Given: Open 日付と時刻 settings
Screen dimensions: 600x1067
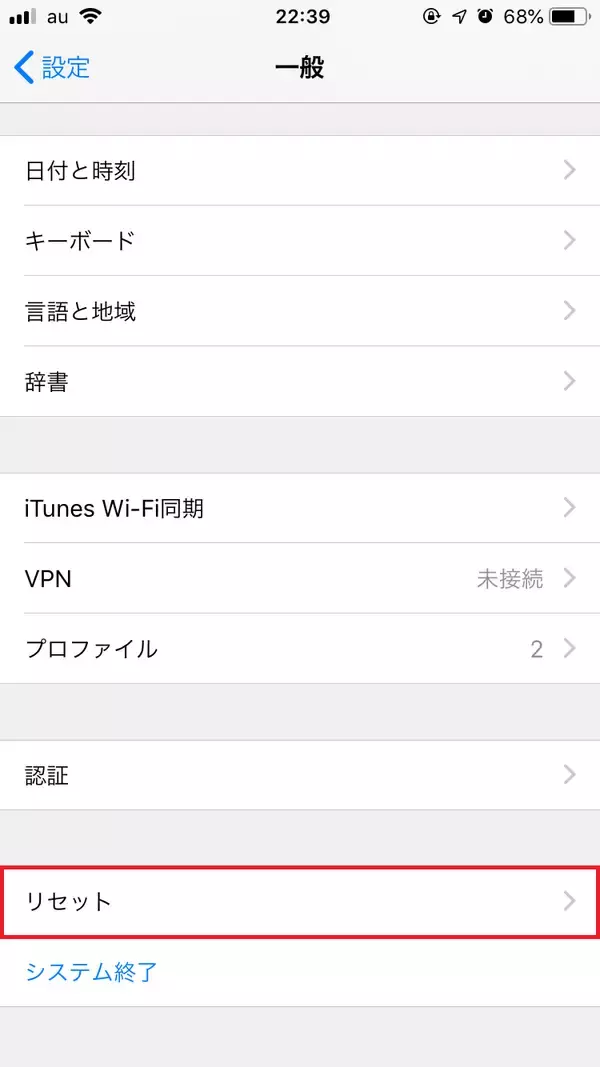Looking at the screenshot, I should 300,171.
